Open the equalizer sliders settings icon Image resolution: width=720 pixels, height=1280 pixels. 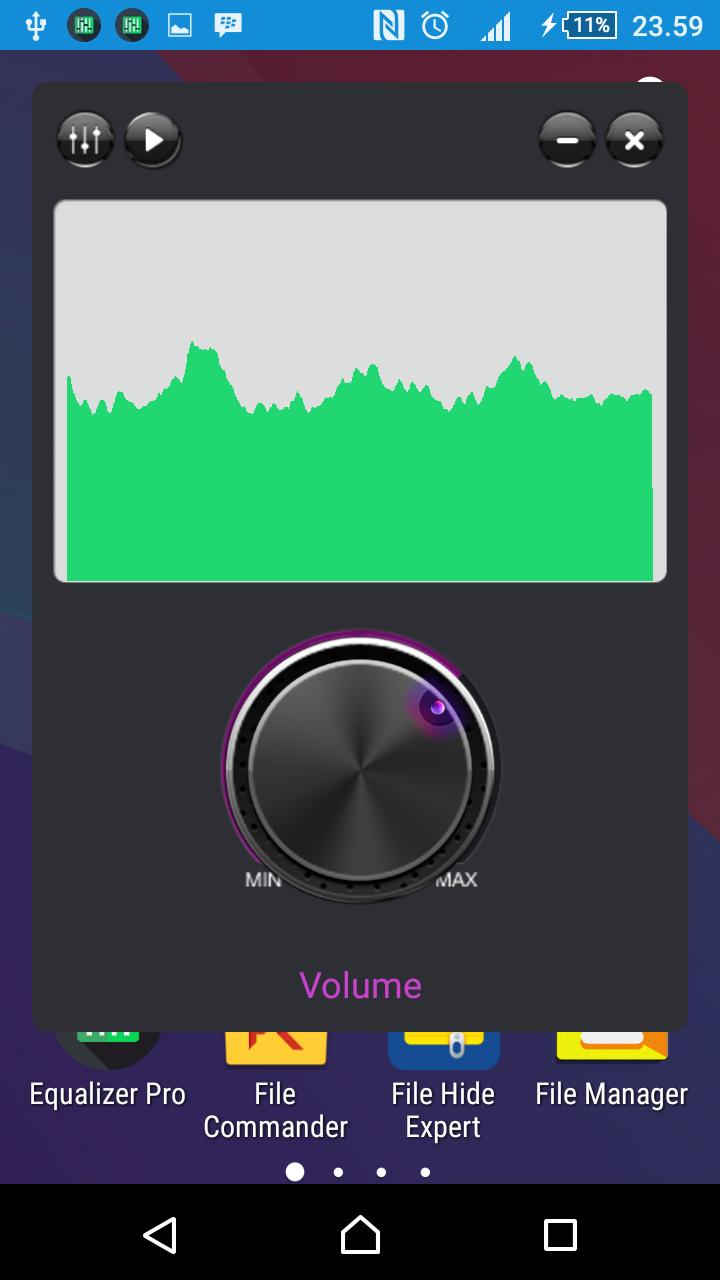(84, 140)
